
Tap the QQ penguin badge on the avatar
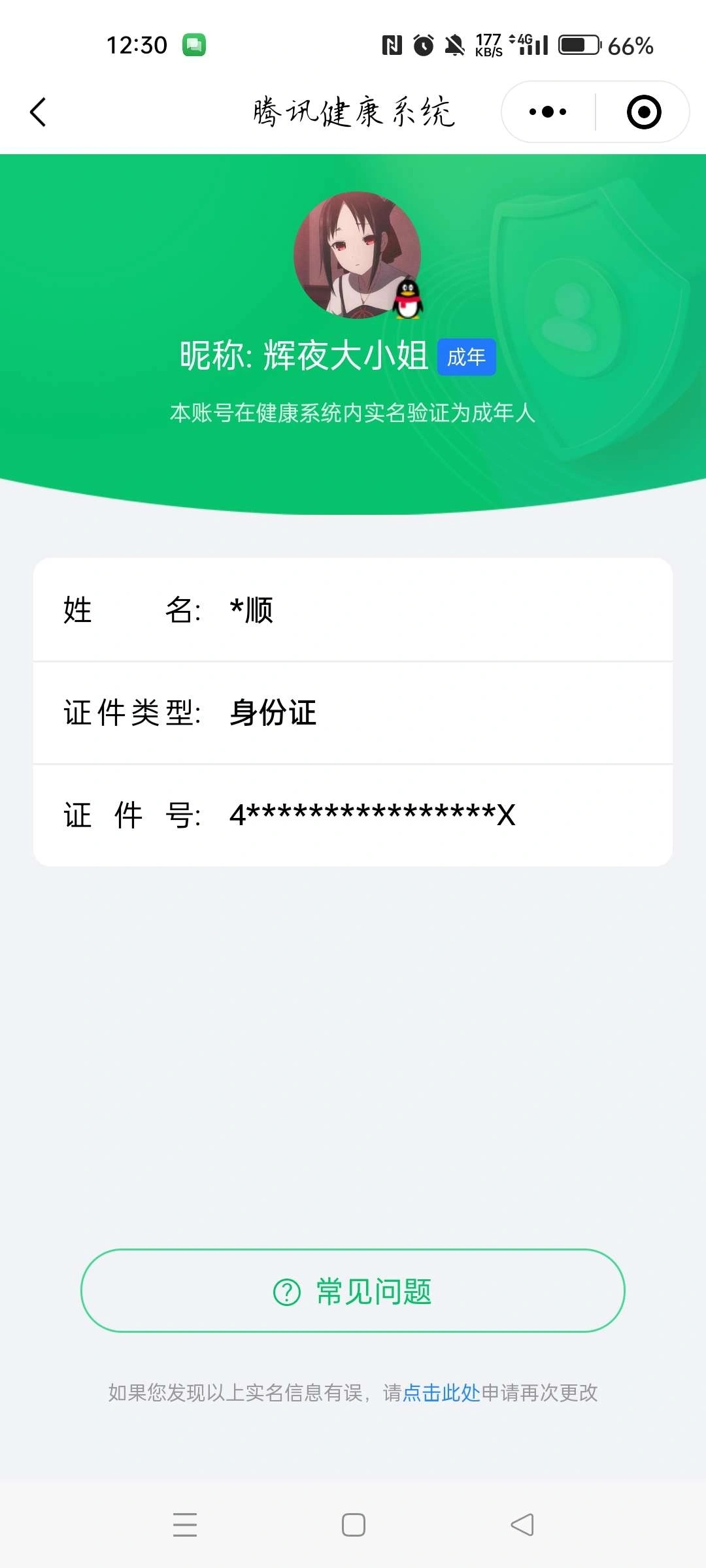pyautogui.click(x=409, y=301)
